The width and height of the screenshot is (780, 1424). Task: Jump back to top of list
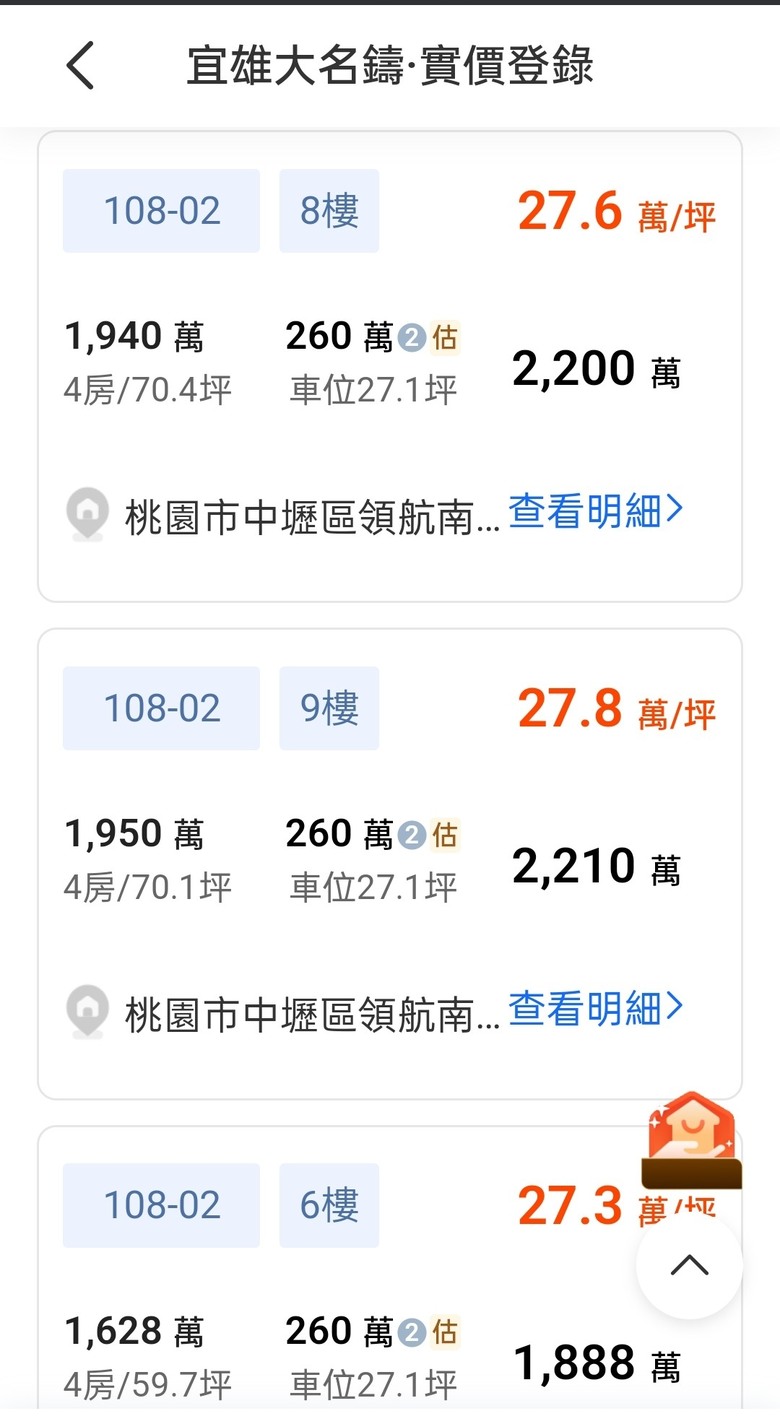coord(689,1266)
